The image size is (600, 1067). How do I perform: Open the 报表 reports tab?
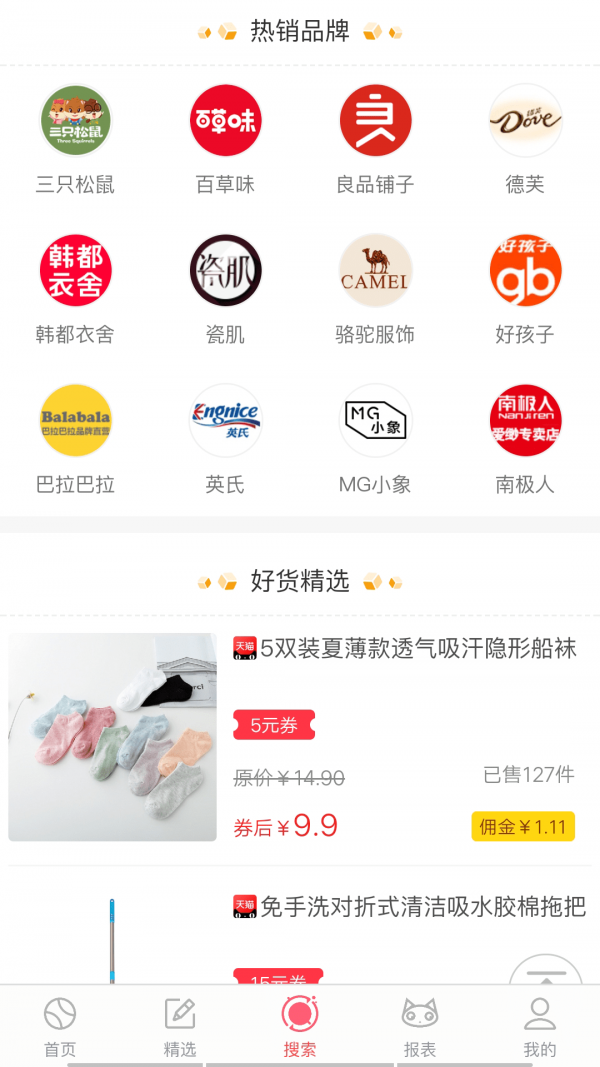coord(420,1026)
